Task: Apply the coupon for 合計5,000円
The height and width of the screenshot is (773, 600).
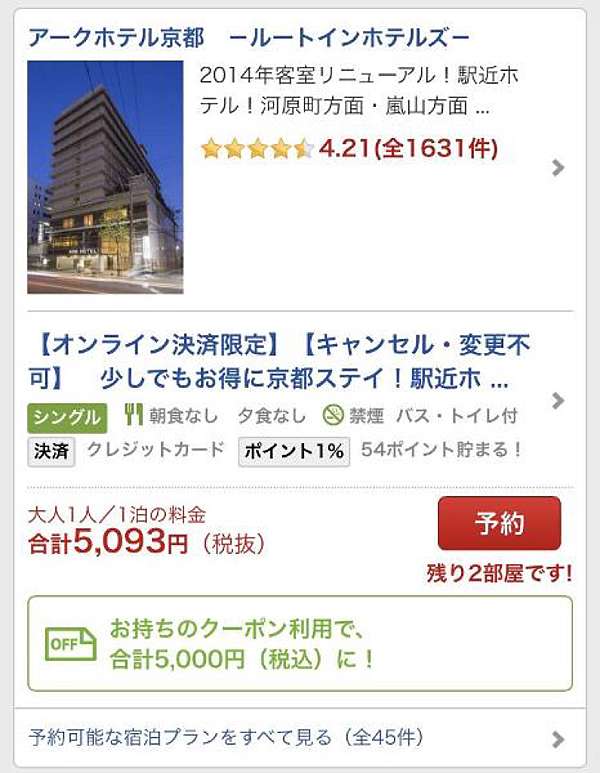Action: [x=299, y=643]
